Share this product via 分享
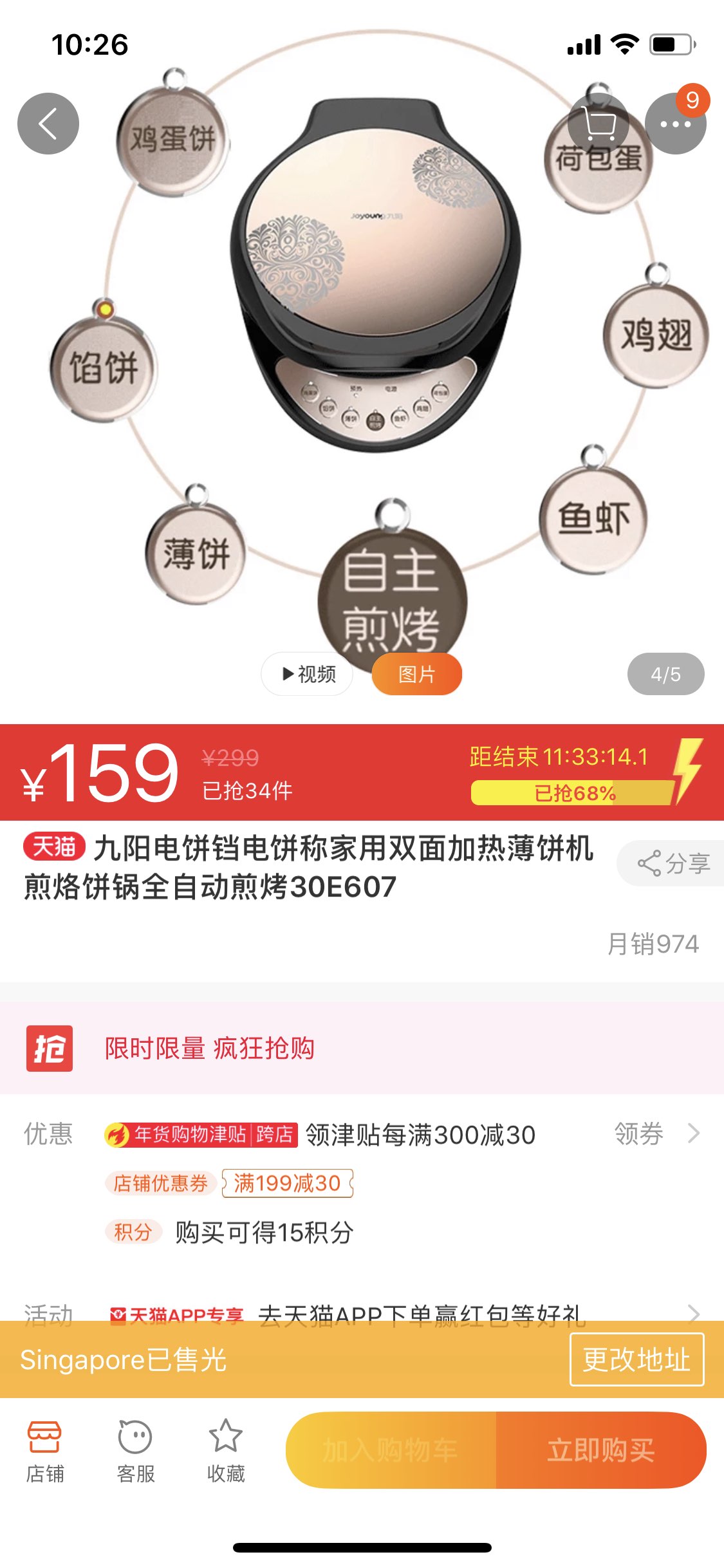Image resolution: width=724 pixels, height=1568 pixels. pos(673,863)
